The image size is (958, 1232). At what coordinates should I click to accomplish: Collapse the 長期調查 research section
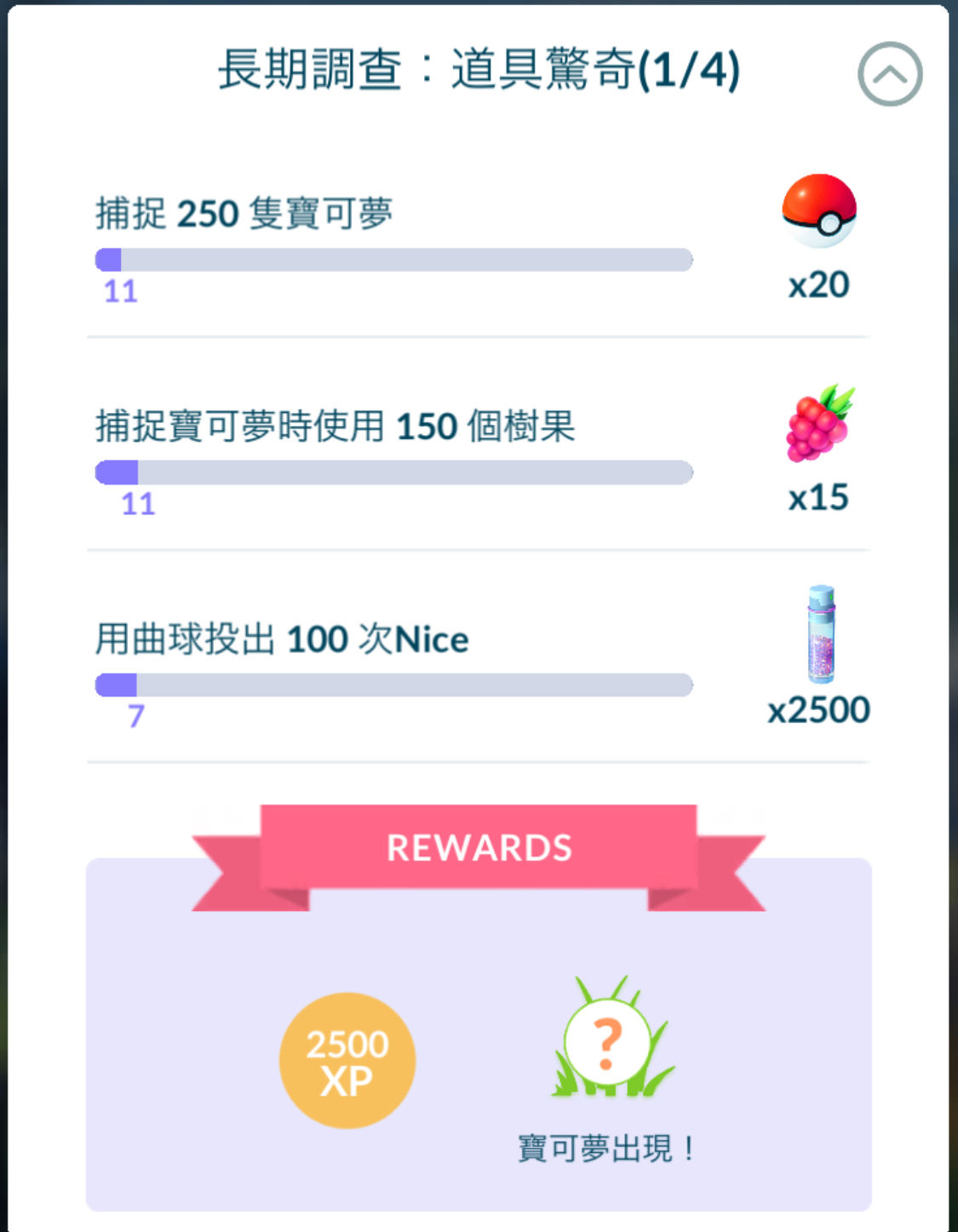[889, 74]
